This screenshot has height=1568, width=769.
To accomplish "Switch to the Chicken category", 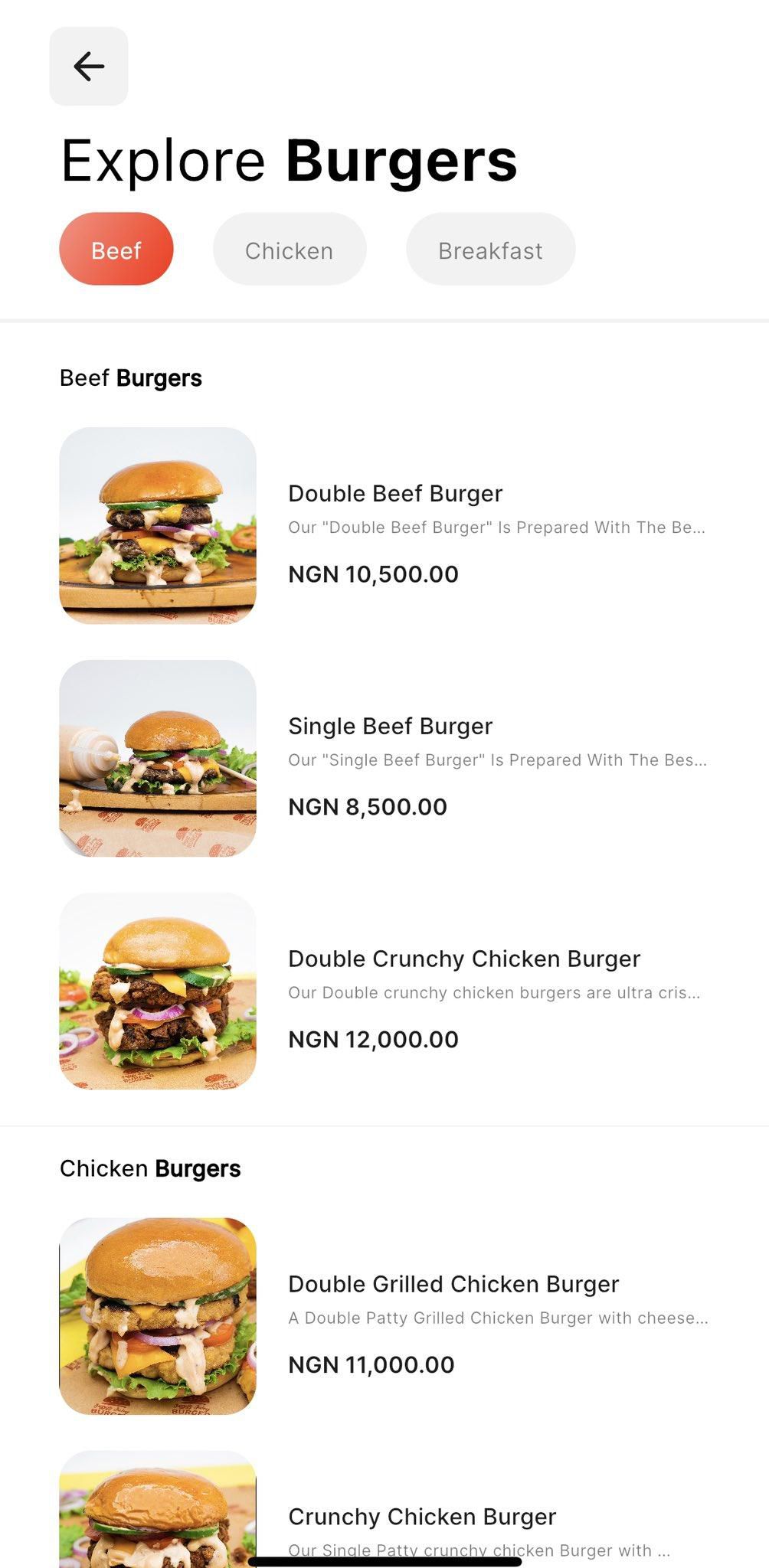I will pyautogui.click(x=289, y=249).
